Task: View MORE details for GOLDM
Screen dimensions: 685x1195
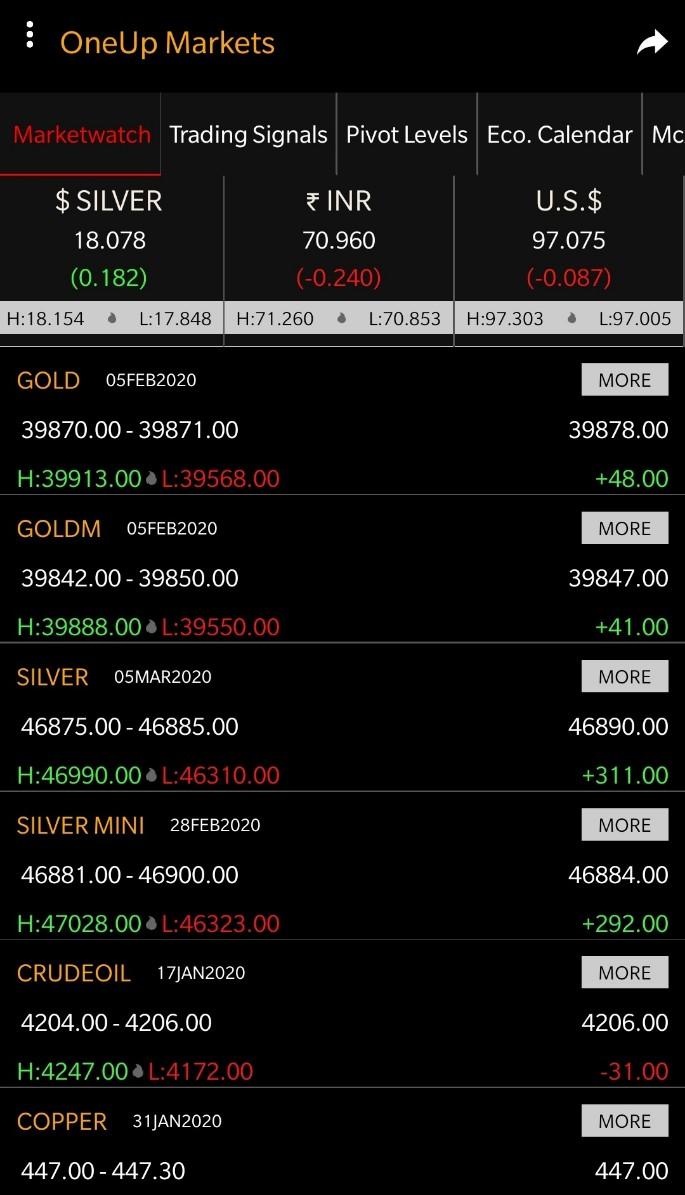Action: (x=624, y=528)
